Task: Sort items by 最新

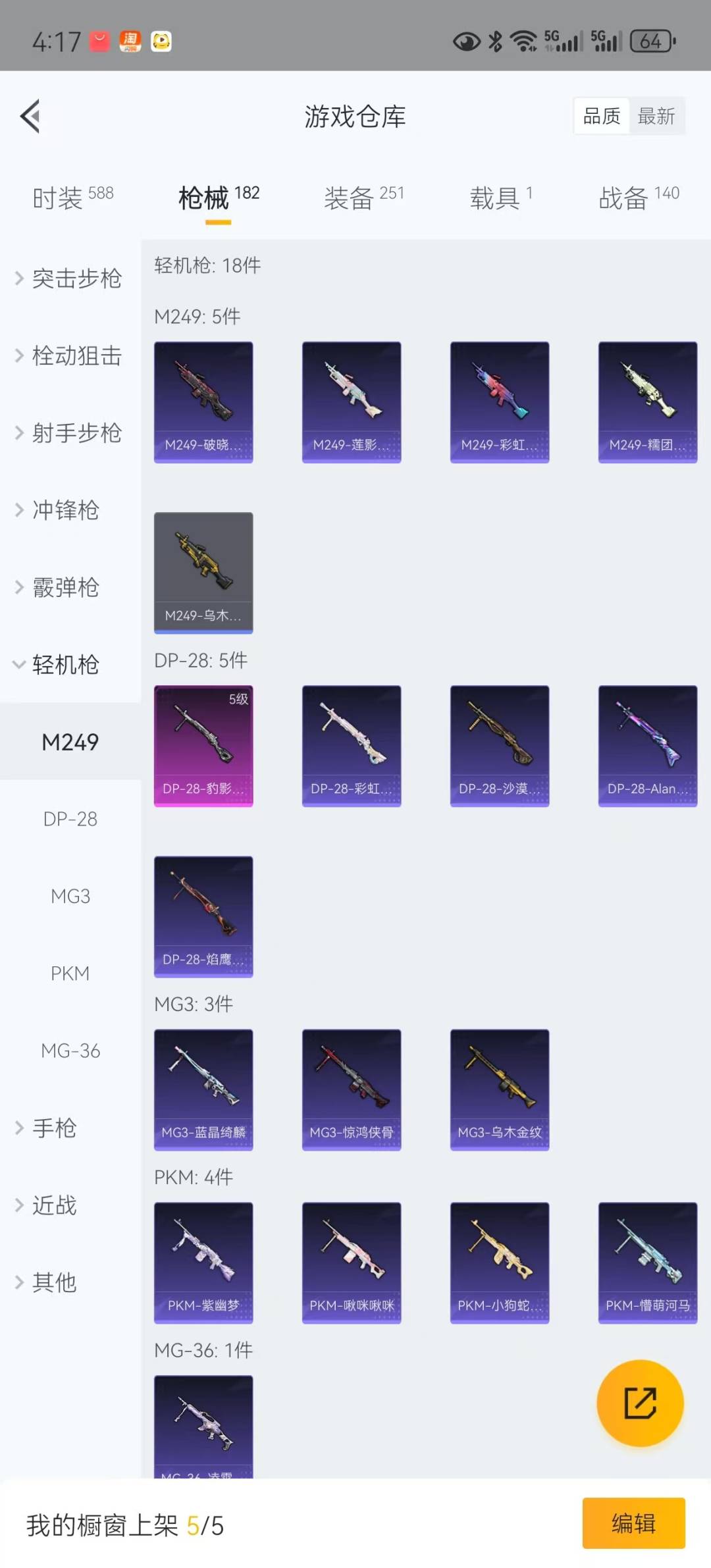Action: 656,117
